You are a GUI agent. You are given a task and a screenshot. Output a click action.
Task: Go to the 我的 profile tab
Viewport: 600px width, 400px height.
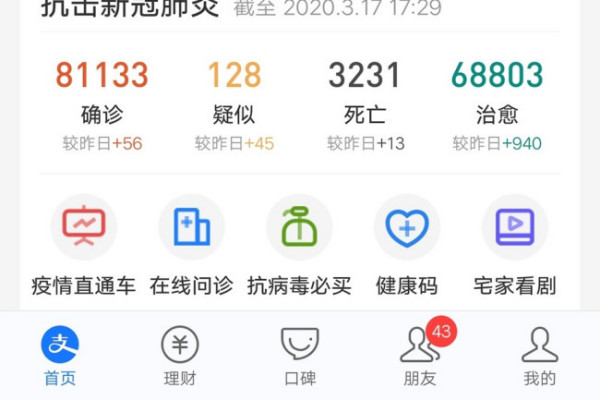coord(540,356)
